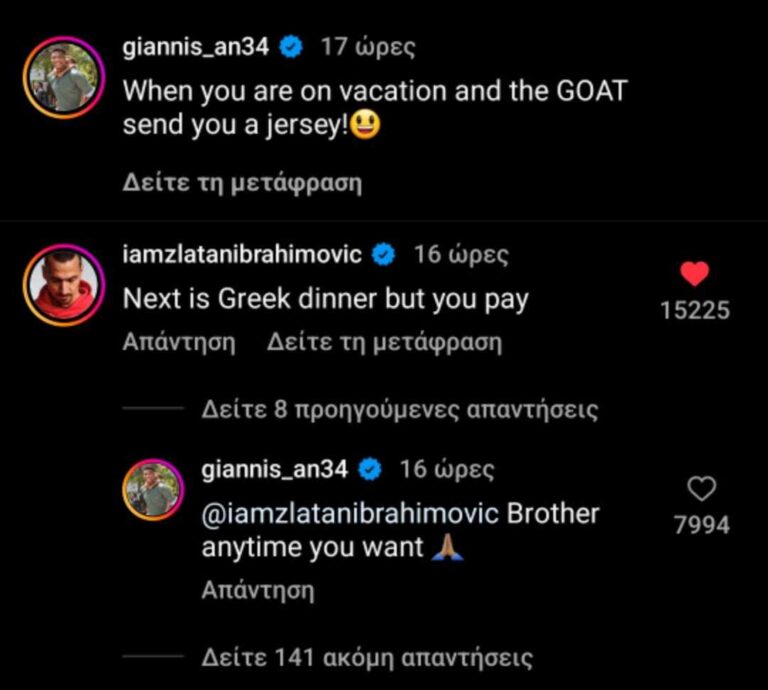
Task: Reply to Zlatan's comment via Απάντηση
Action: [179, 342]
